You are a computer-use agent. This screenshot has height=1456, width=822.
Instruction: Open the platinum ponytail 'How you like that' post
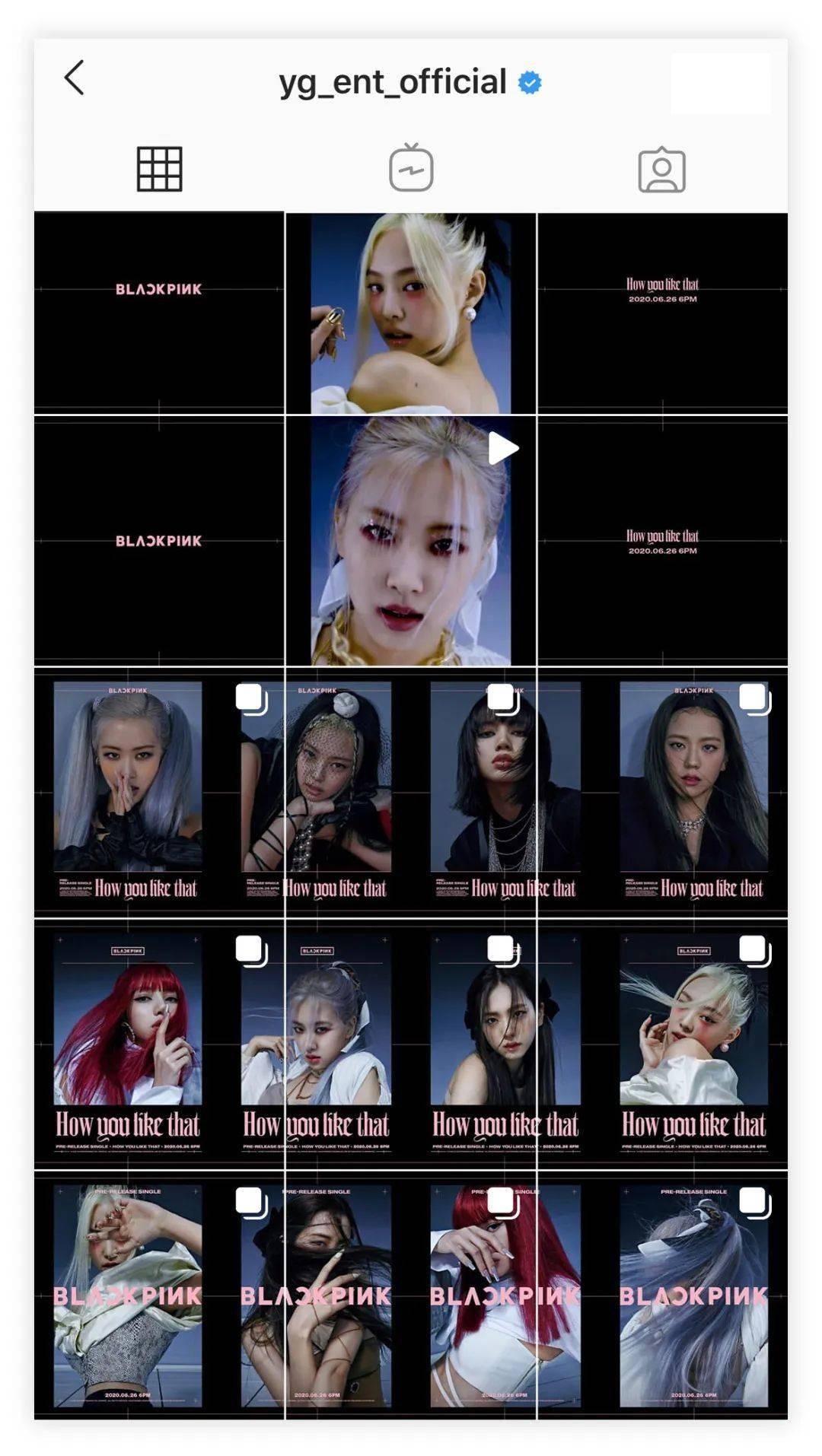click(x=693, y=1044)
